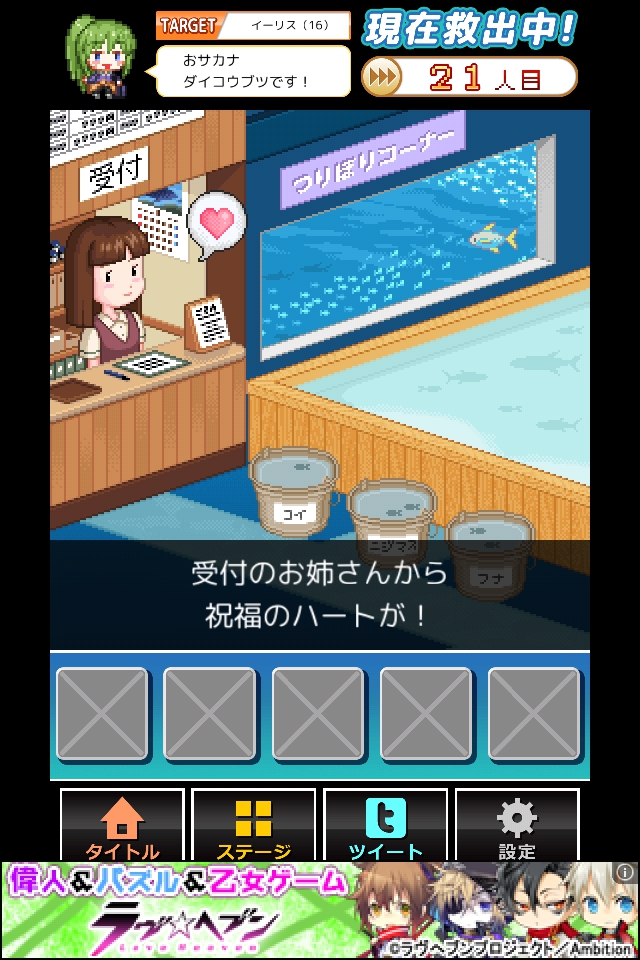
Task: Tap the コイ bucket
Action: click(294, 490)
